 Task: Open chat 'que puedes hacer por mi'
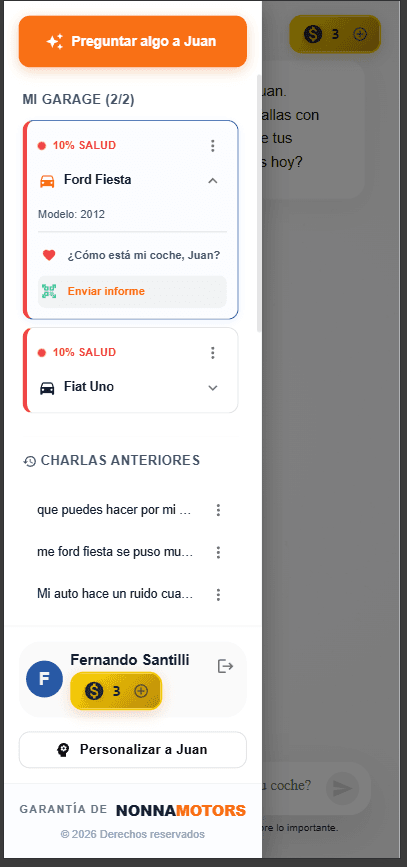coord(114,510)
